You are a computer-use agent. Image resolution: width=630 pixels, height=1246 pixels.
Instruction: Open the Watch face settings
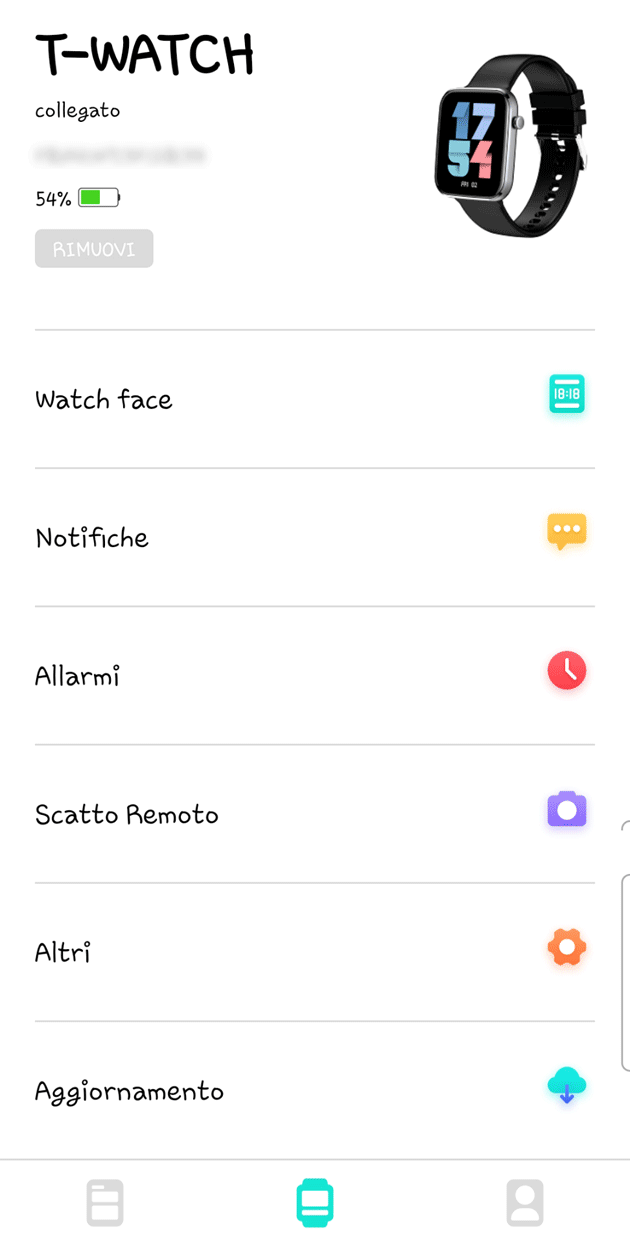[x=314, y=399]
